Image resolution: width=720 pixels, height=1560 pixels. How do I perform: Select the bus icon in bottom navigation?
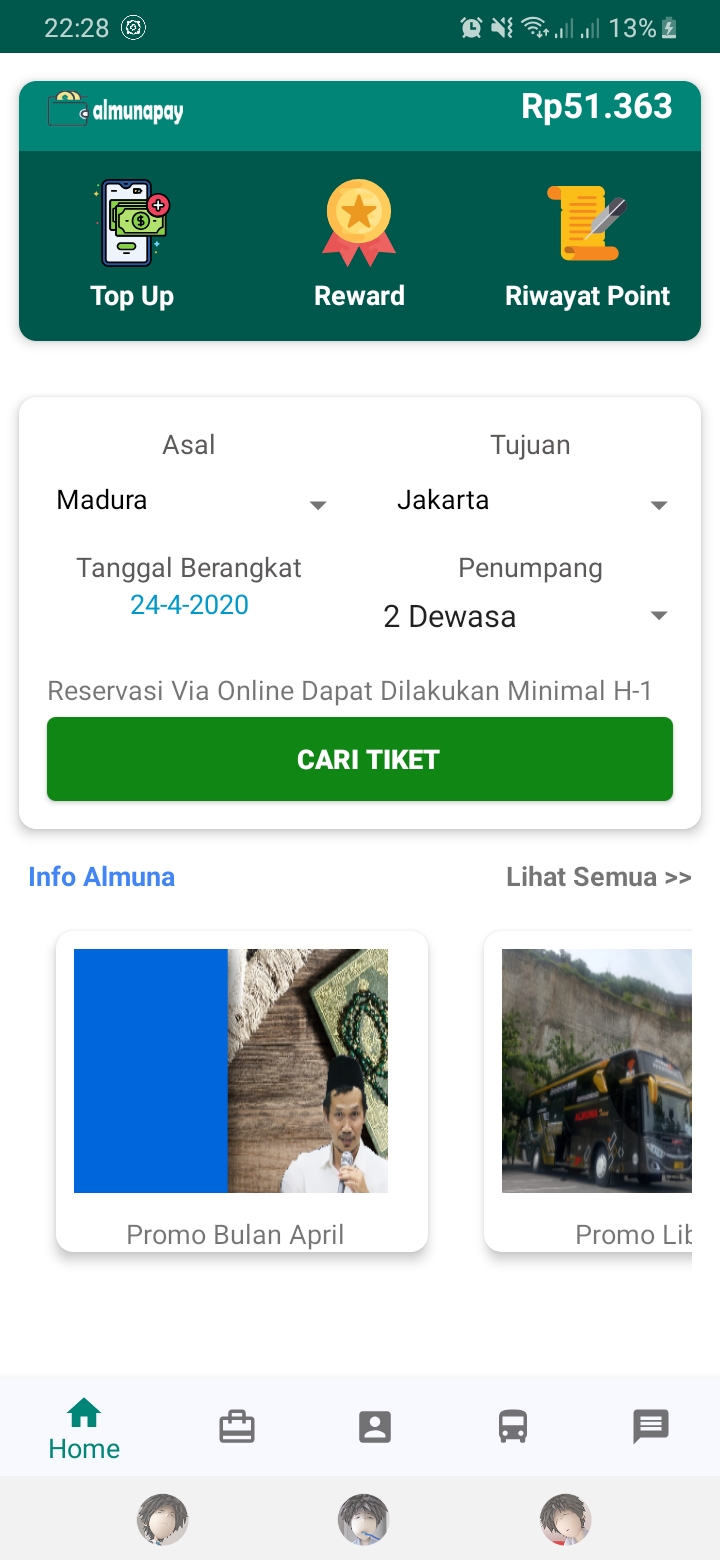[513, 1427]
